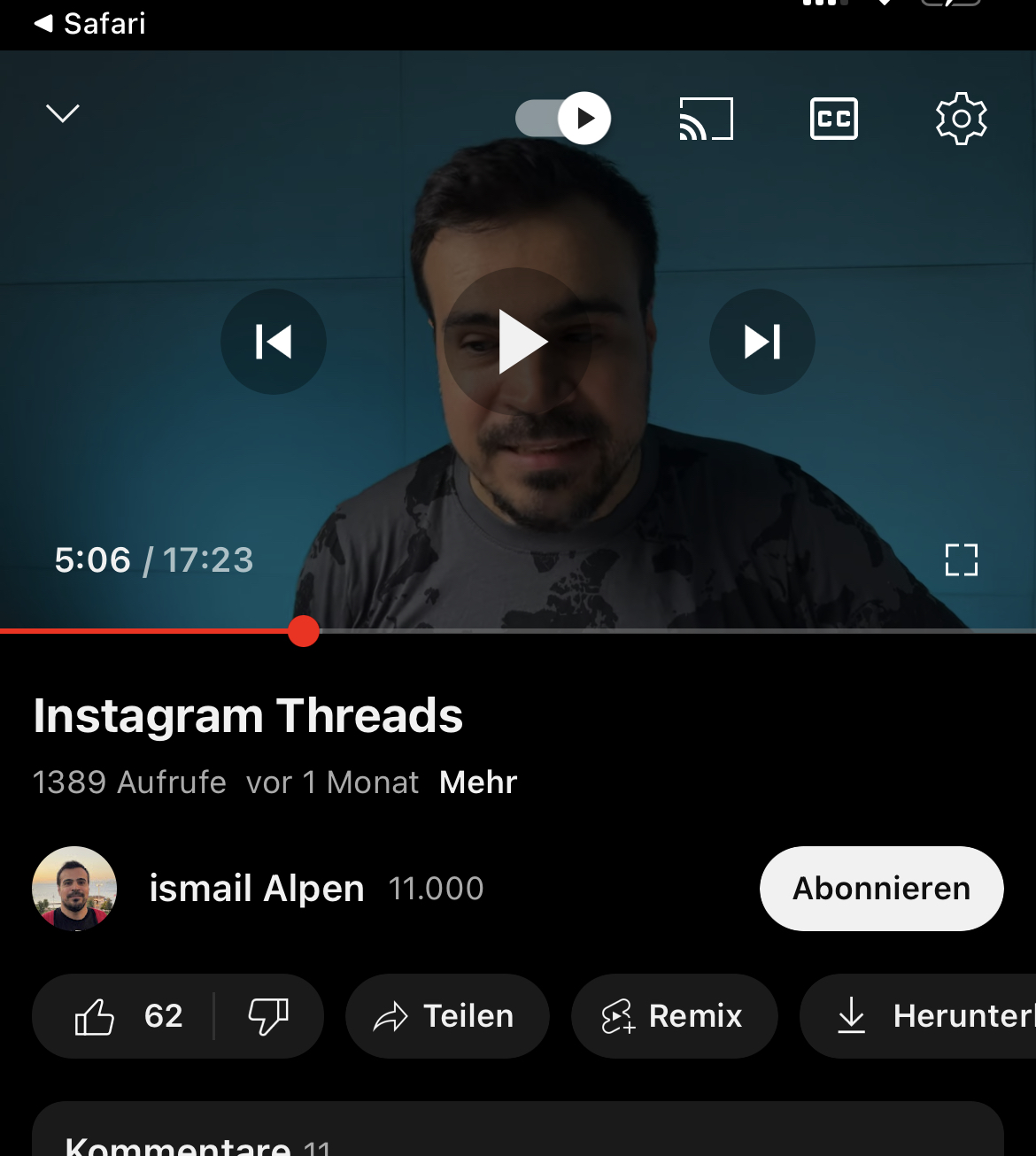The width and height of the screenshot is (1036, 1156).
Task: Open ismail Alpen's channel
Action: (256, 889)
